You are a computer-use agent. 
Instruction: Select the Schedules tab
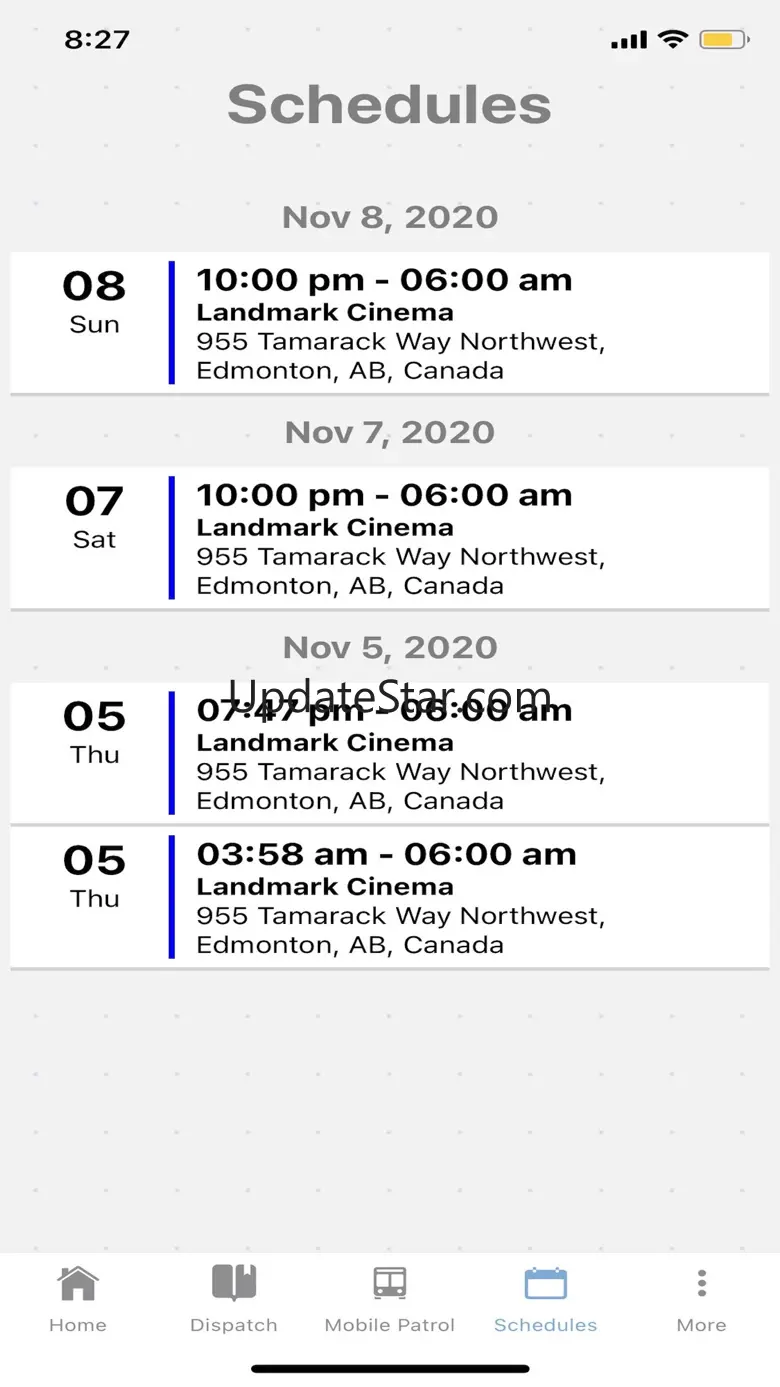(x=545, y=1298)
